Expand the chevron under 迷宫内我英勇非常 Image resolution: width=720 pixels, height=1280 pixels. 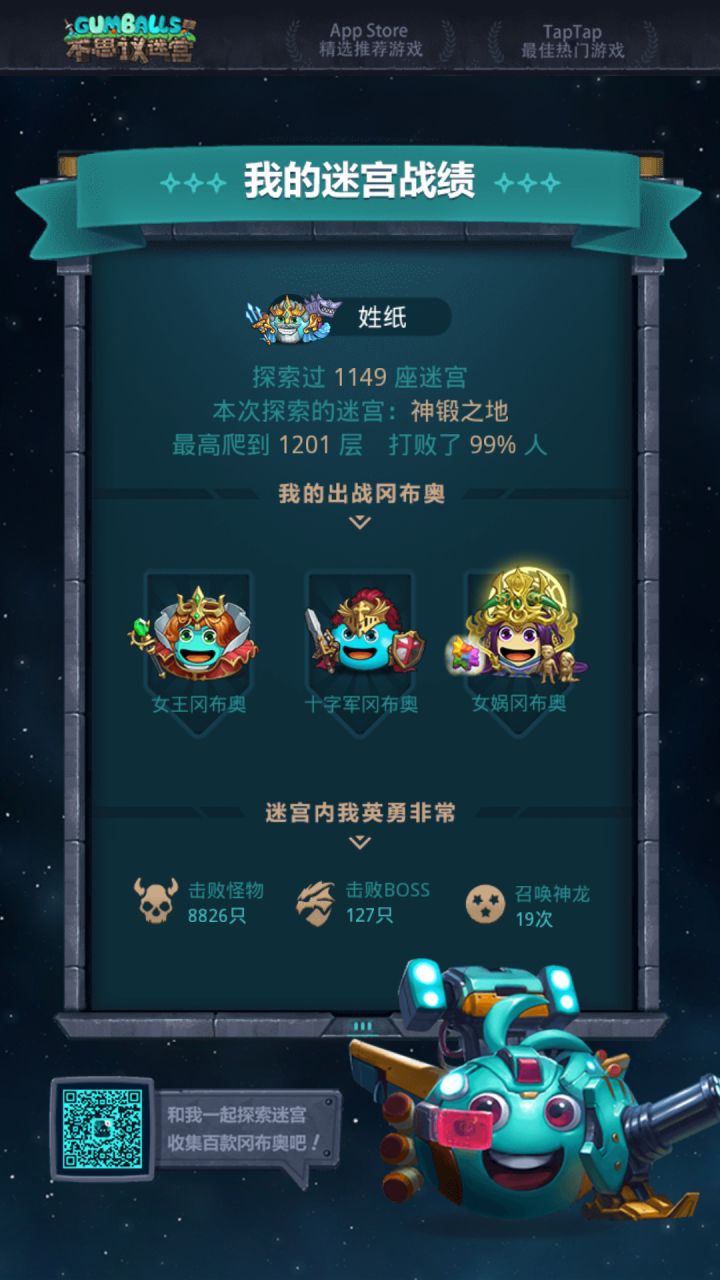click(x=360, y=843)
